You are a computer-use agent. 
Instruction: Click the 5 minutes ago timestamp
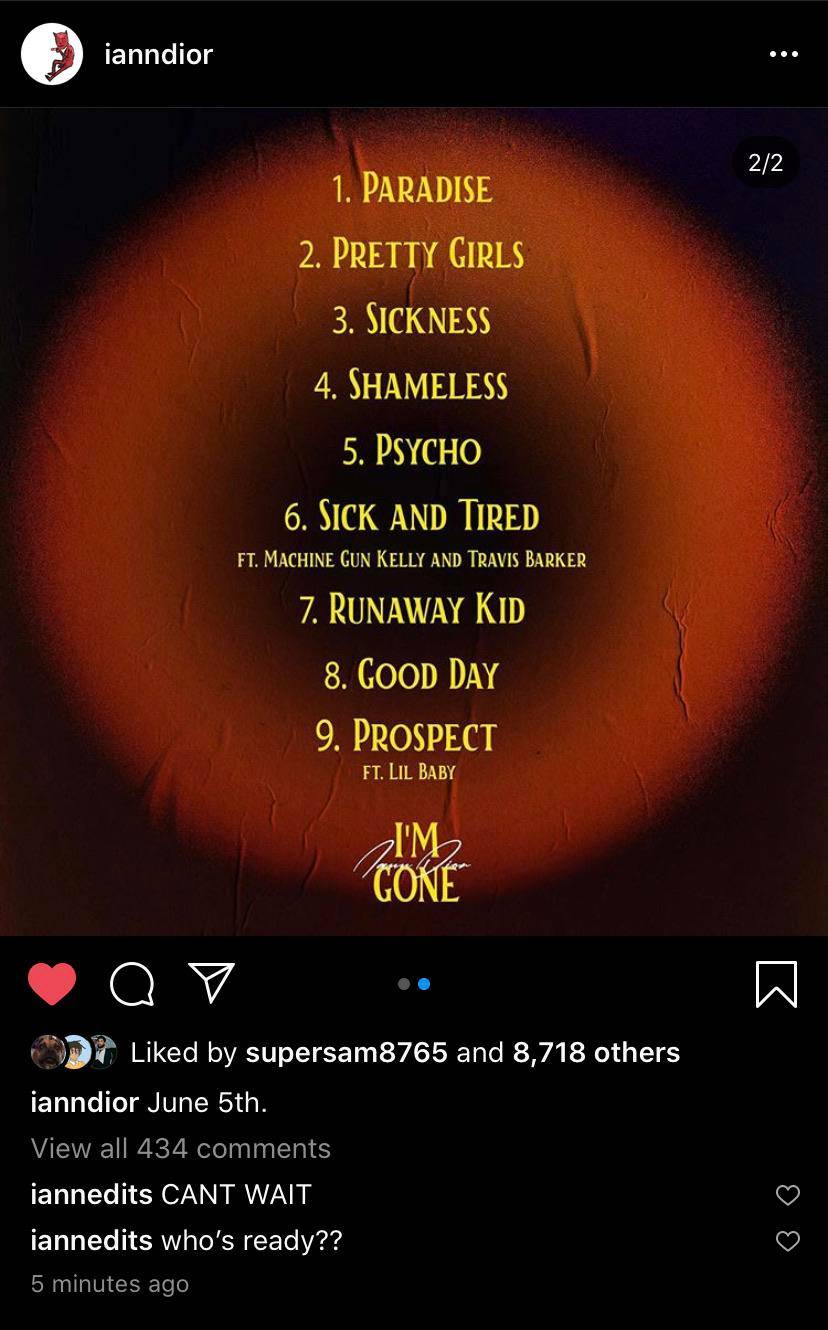(109, 1284)
